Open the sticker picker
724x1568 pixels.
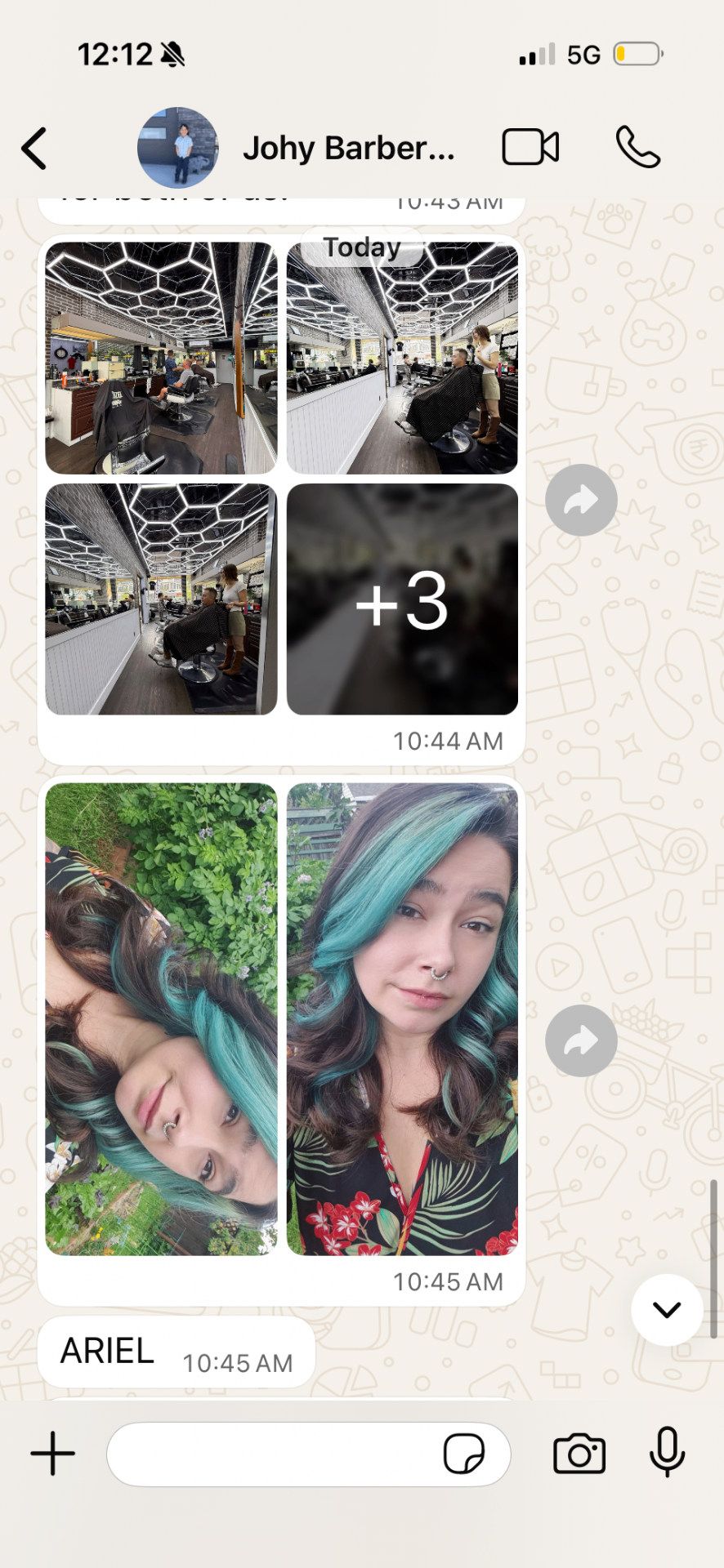click(464, 1454)
